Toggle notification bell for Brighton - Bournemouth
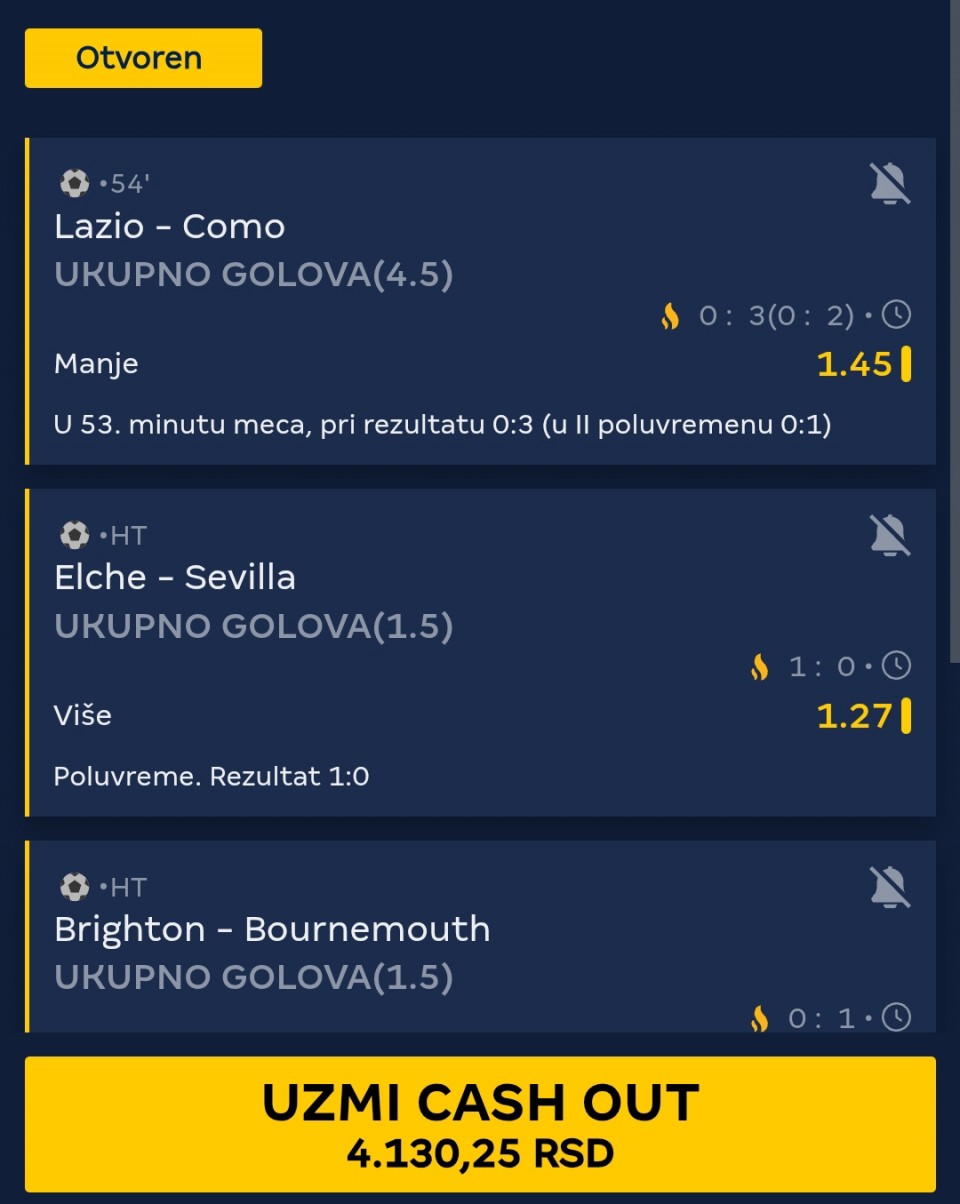The width and height of the screenshot is (960, 1204). click(889, 887)
